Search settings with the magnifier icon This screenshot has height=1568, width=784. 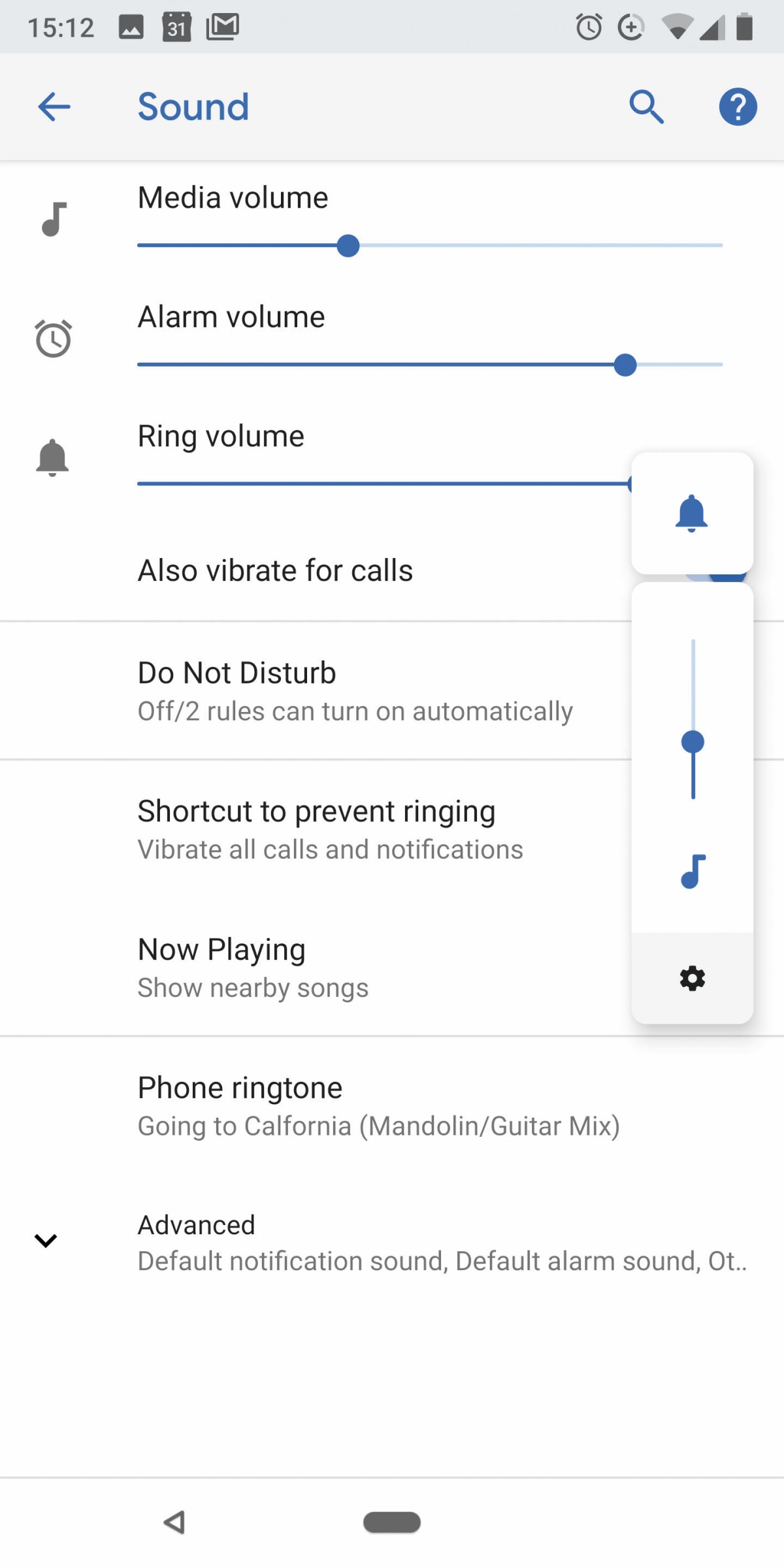pyautogui.click(x=646, y=106)
